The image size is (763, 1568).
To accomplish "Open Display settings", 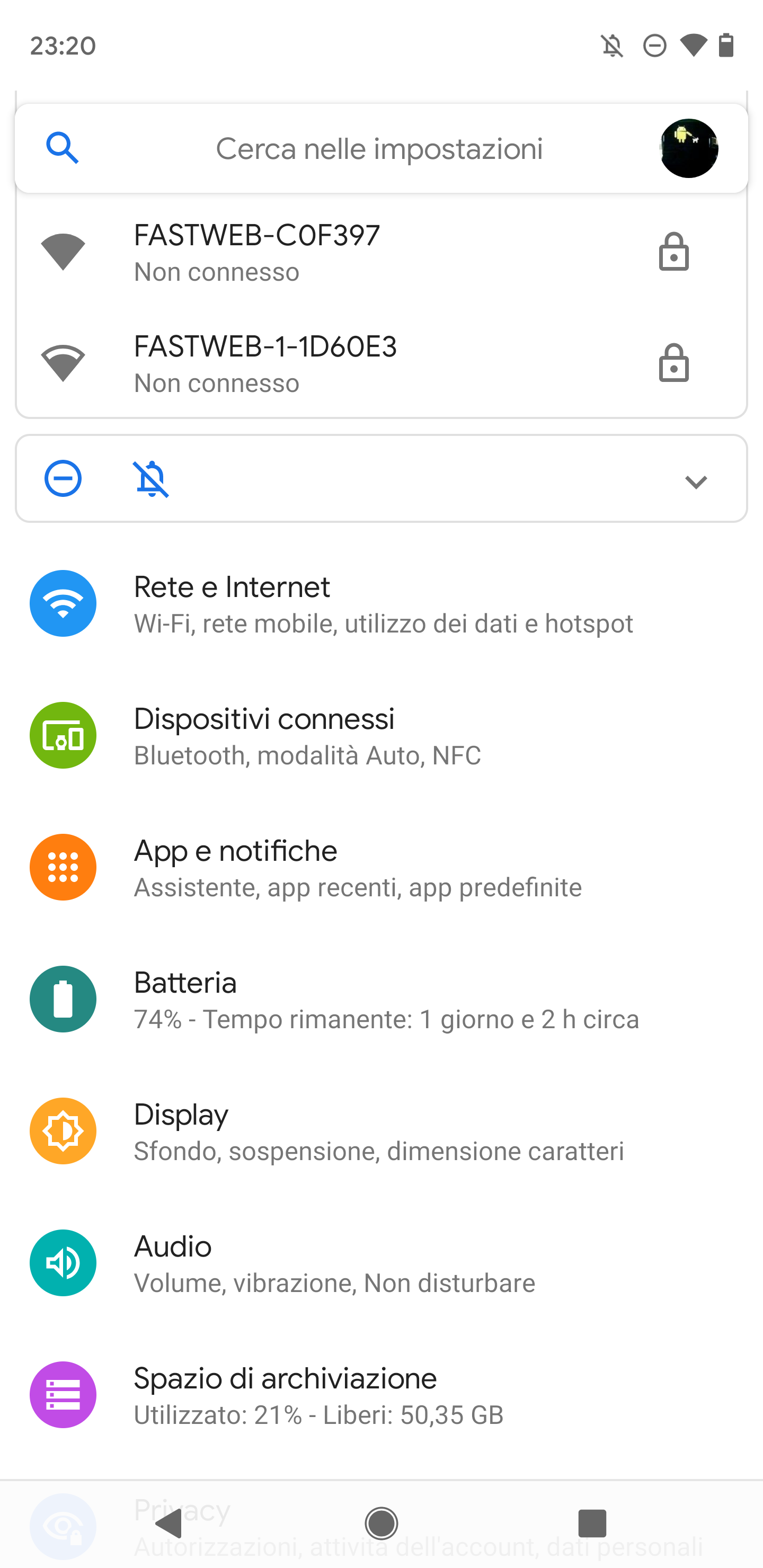I will 381,1131.
